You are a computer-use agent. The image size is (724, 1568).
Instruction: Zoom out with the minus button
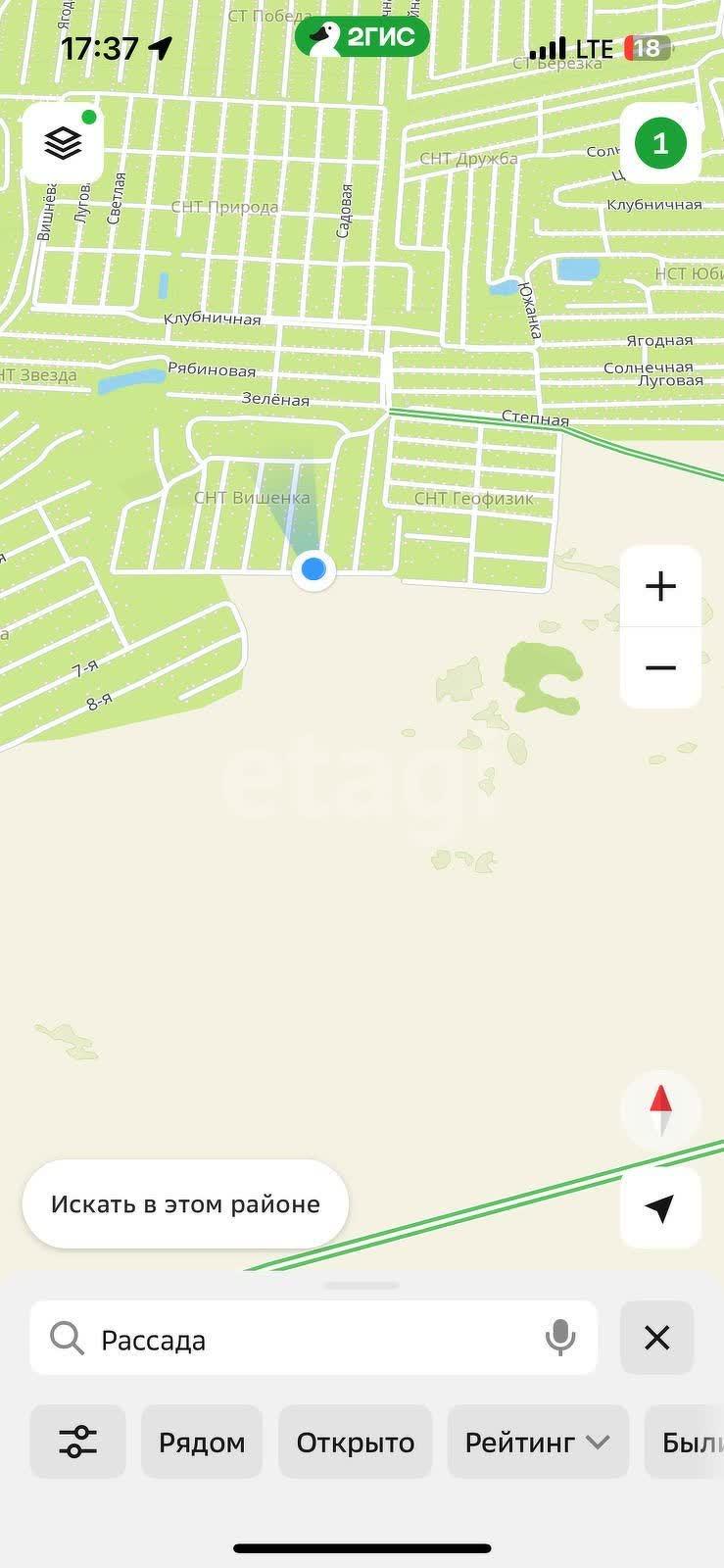pos(660,667)
